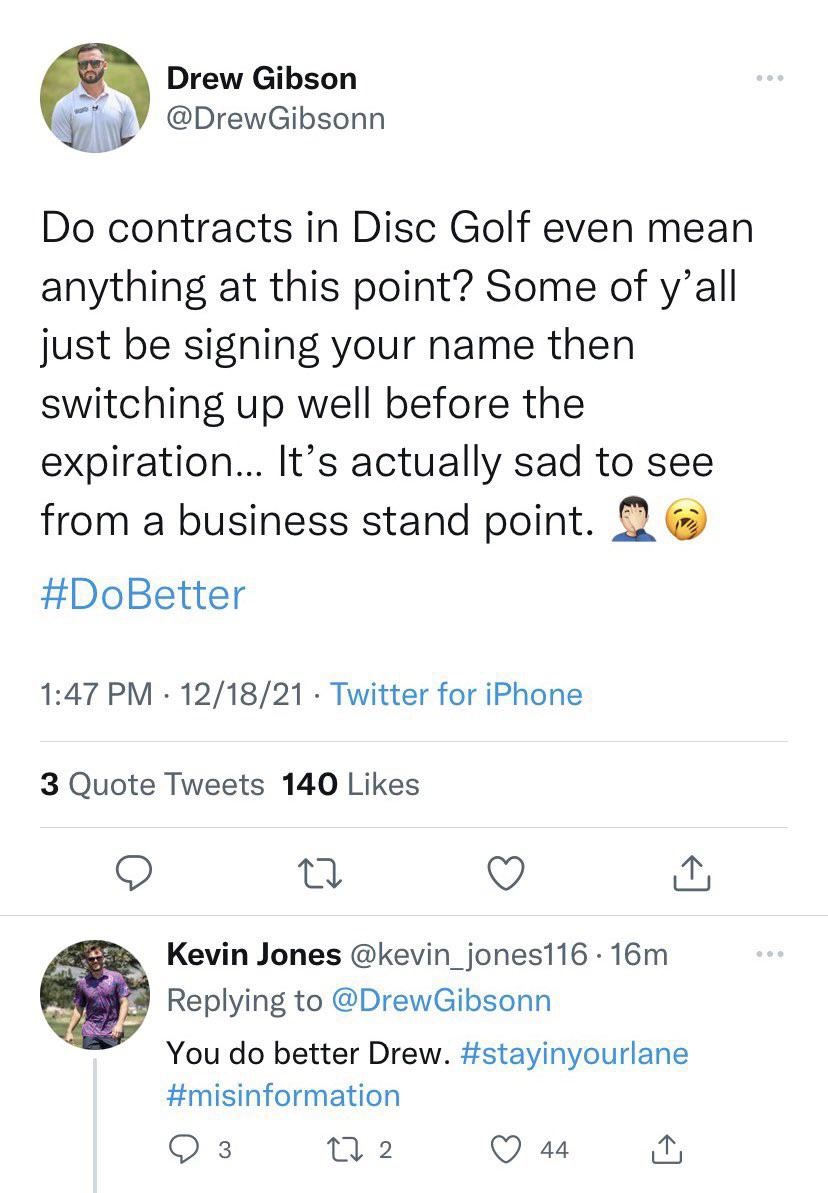Click the #misinformation hashtag
The height and width of the screenshot is (1193, 828).
point(284,1096)
